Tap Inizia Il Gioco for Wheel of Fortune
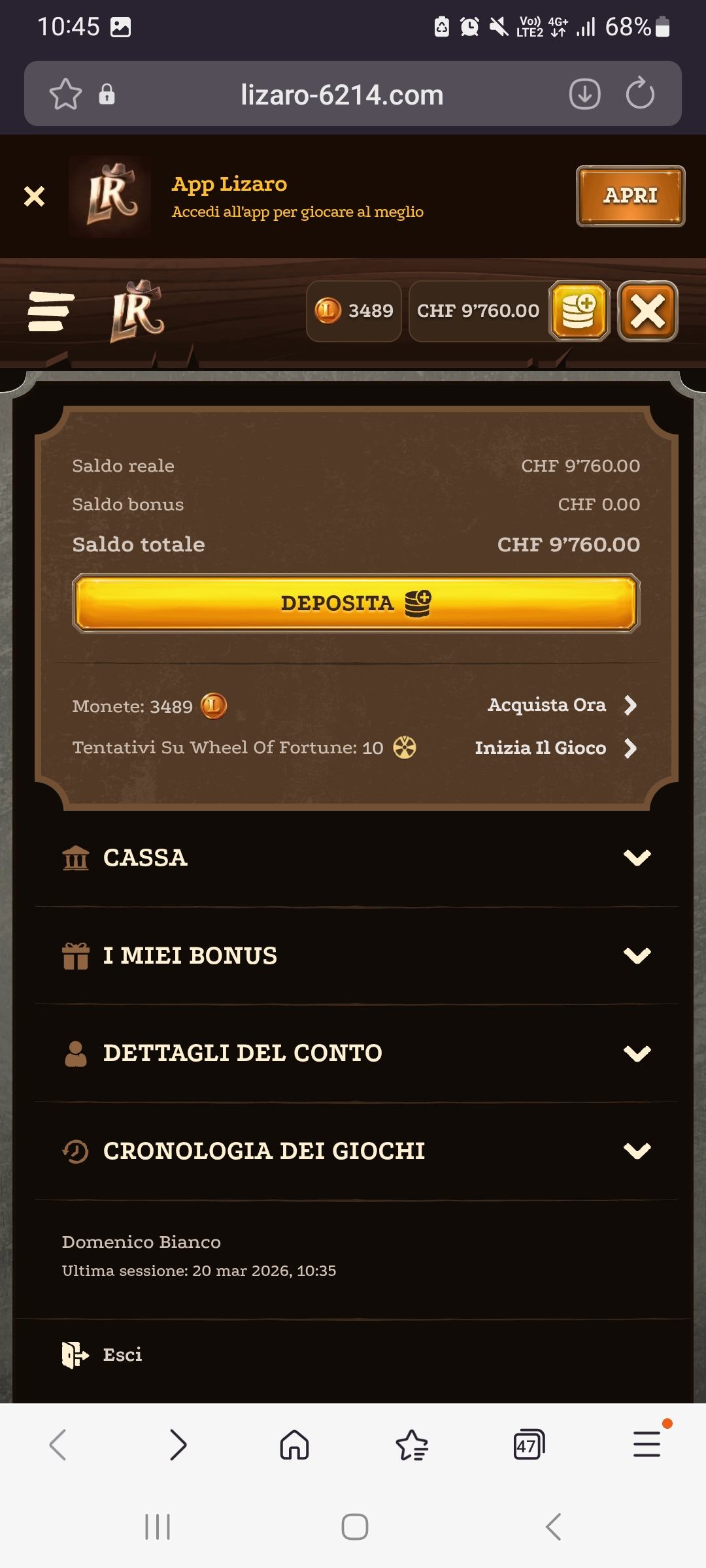This screenshot has width=706, height=1568. [x=554, y=748]
